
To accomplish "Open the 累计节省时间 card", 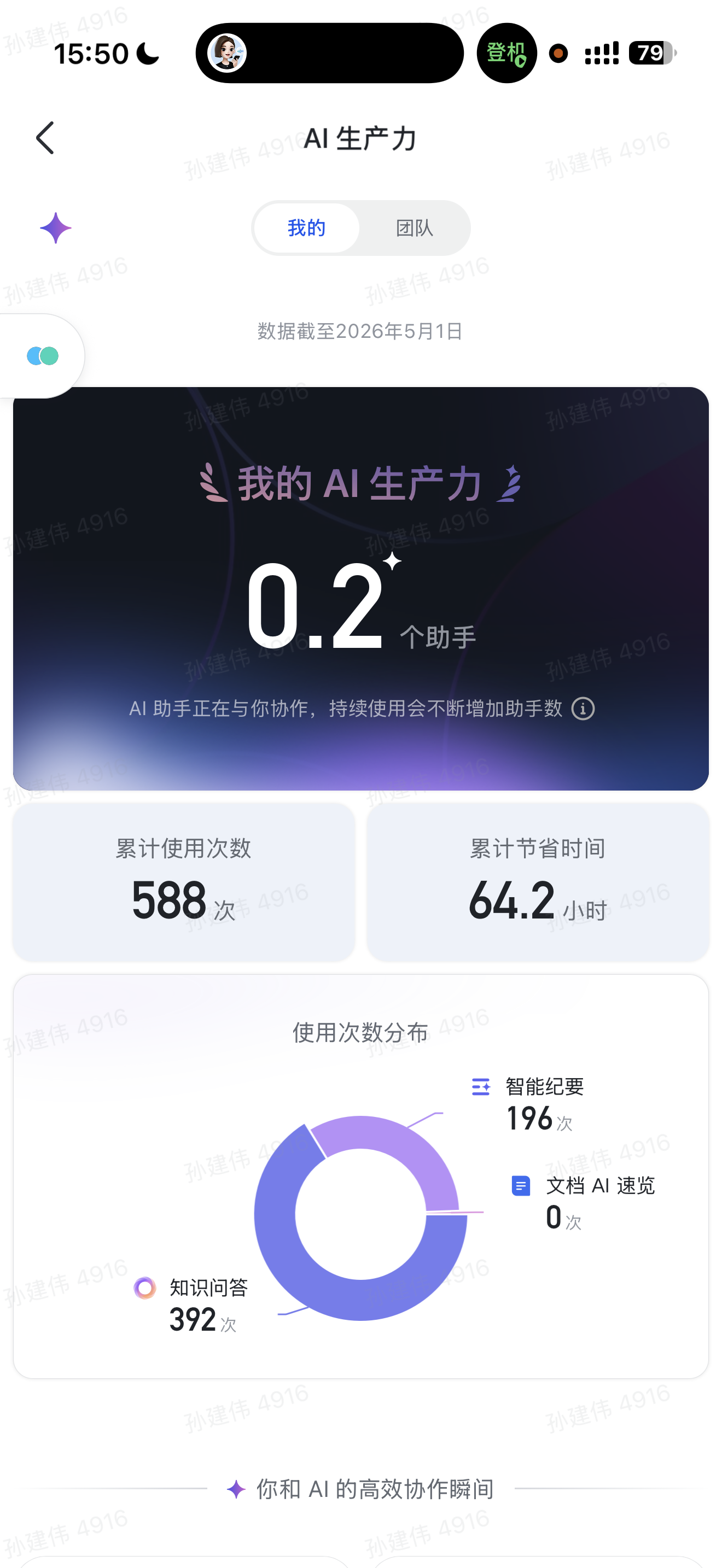I will [x=538, y=882].
